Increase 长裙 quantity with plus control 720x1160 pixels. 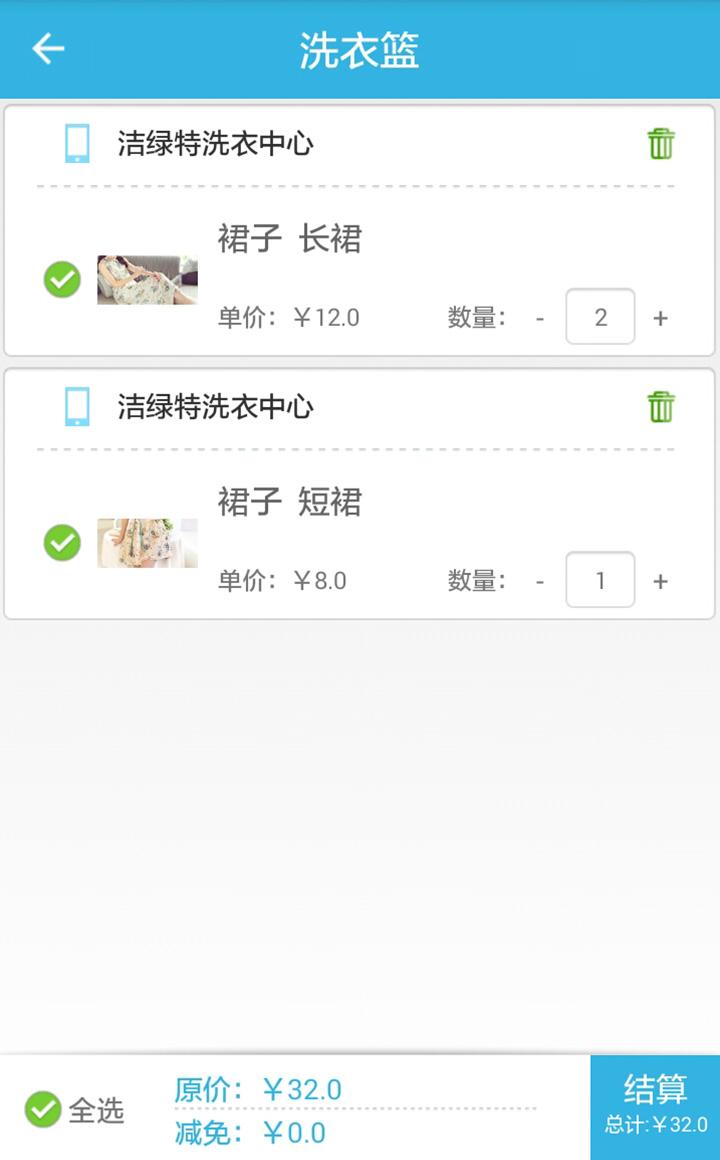(660, 317)
